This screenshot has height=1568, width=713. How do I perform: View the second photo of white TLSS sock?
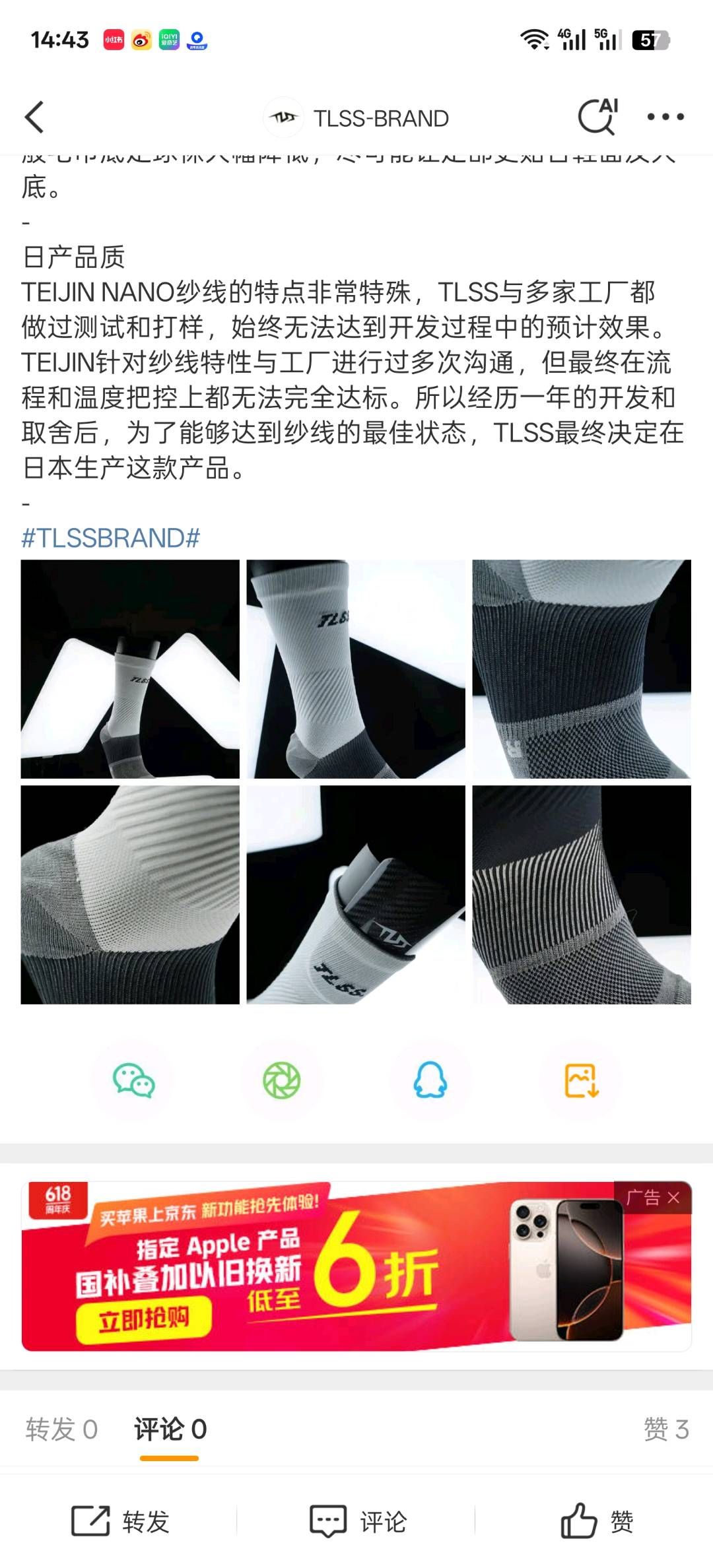click(x=356, y=669)
